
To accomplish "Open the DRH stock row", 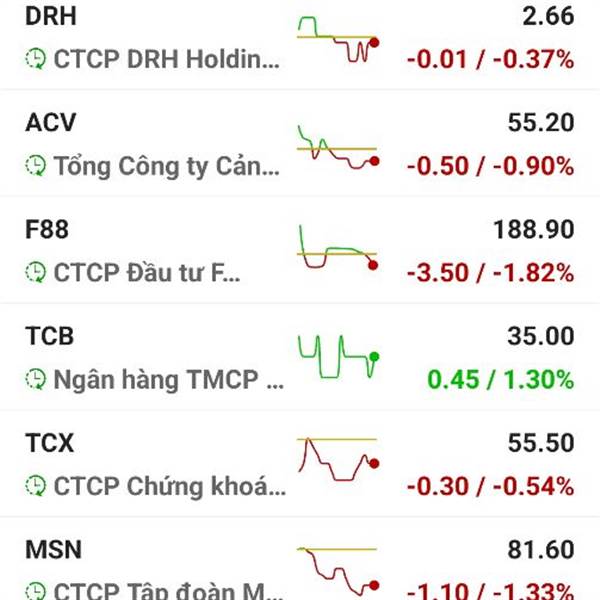I will coord(300,40).
